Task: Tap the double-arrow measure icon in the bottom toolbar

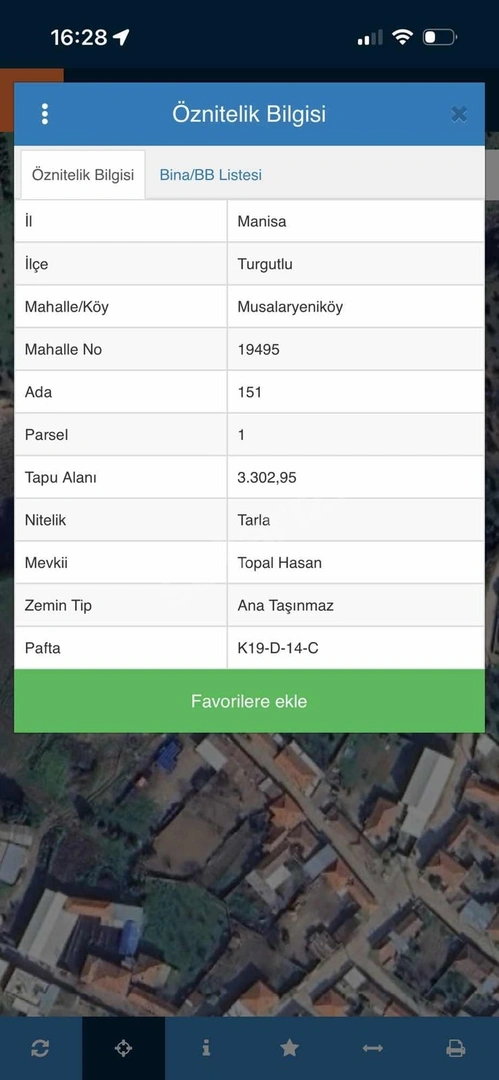Action: [x=373, y=1048]
